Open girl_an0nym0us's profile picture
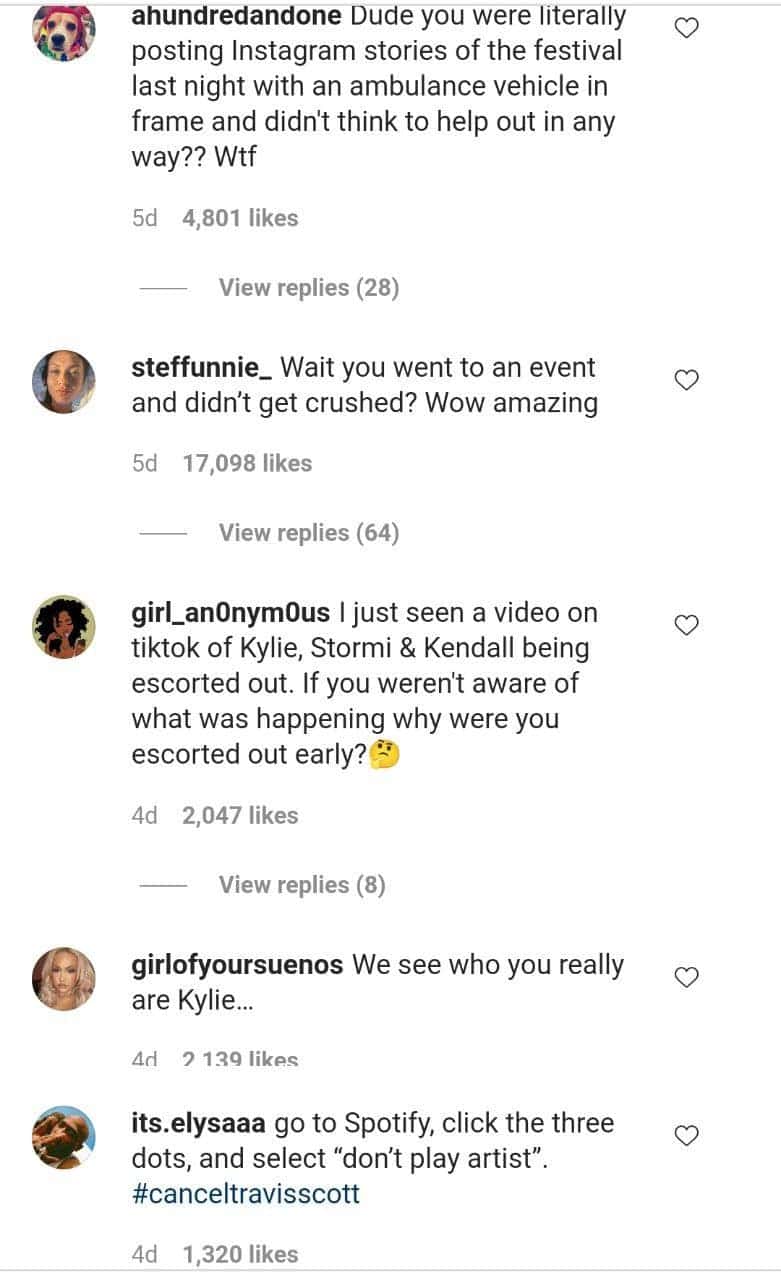Viewport: 781px width, 1280px height. (64, 627)
